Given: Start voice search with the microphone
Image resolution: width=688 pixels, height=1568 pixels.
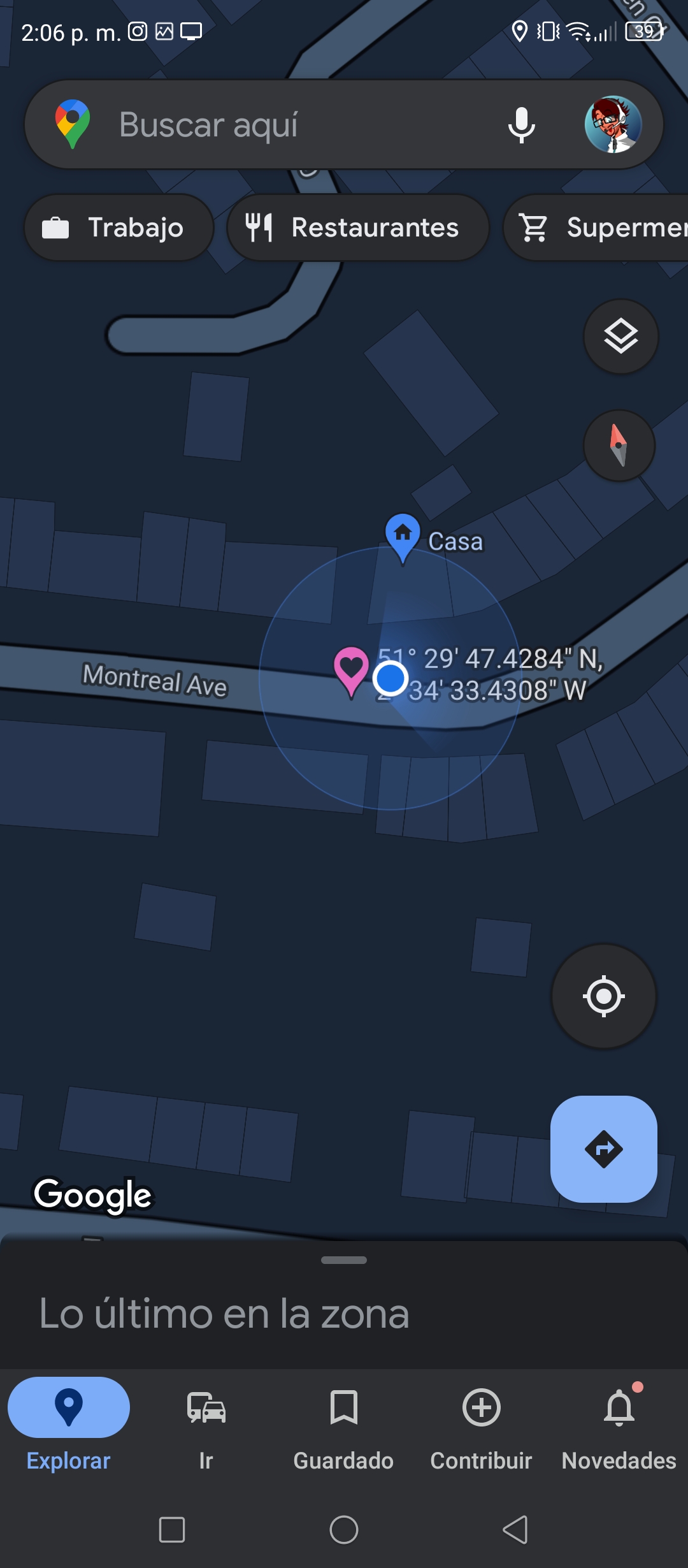Looking at the screenshot, I should pos(521,125).
